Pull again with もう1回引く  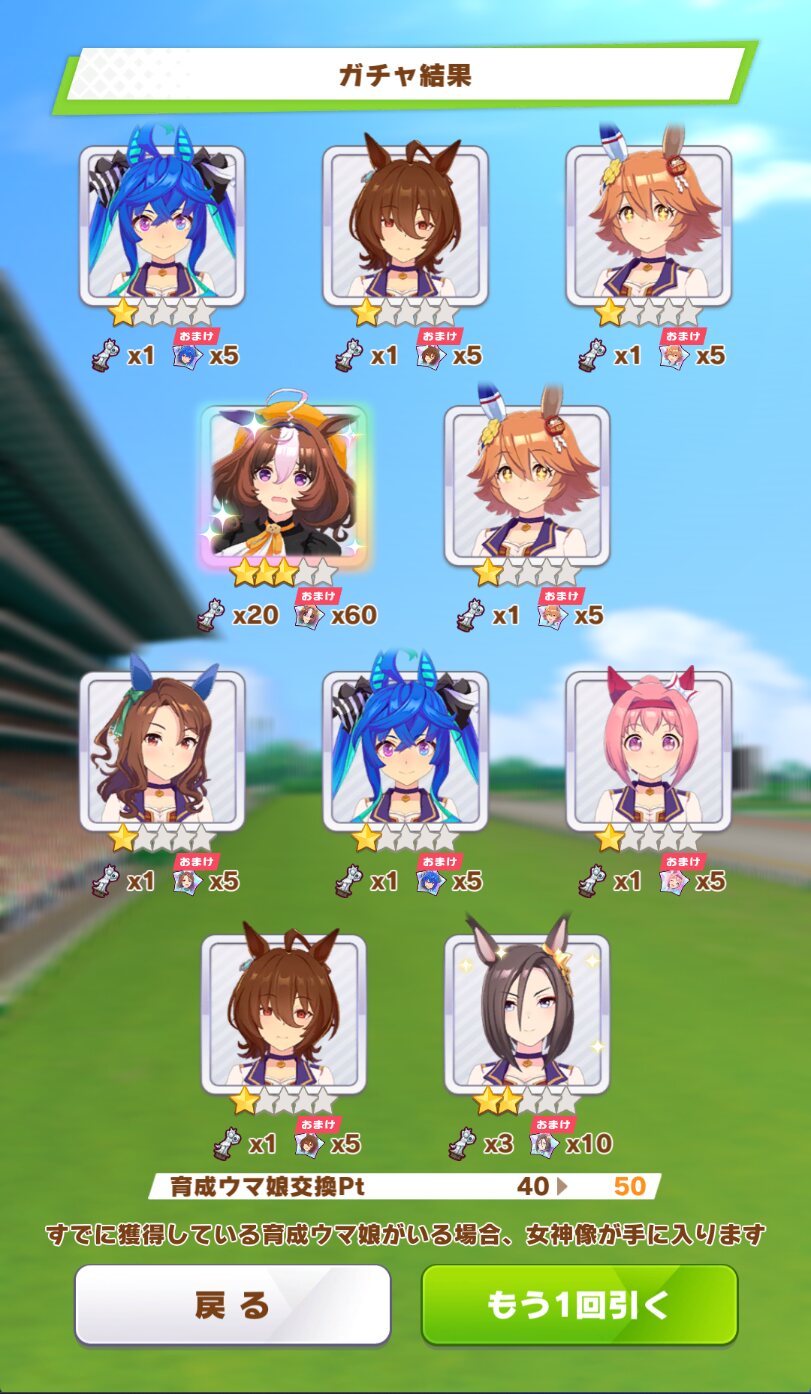point(579,1304)
